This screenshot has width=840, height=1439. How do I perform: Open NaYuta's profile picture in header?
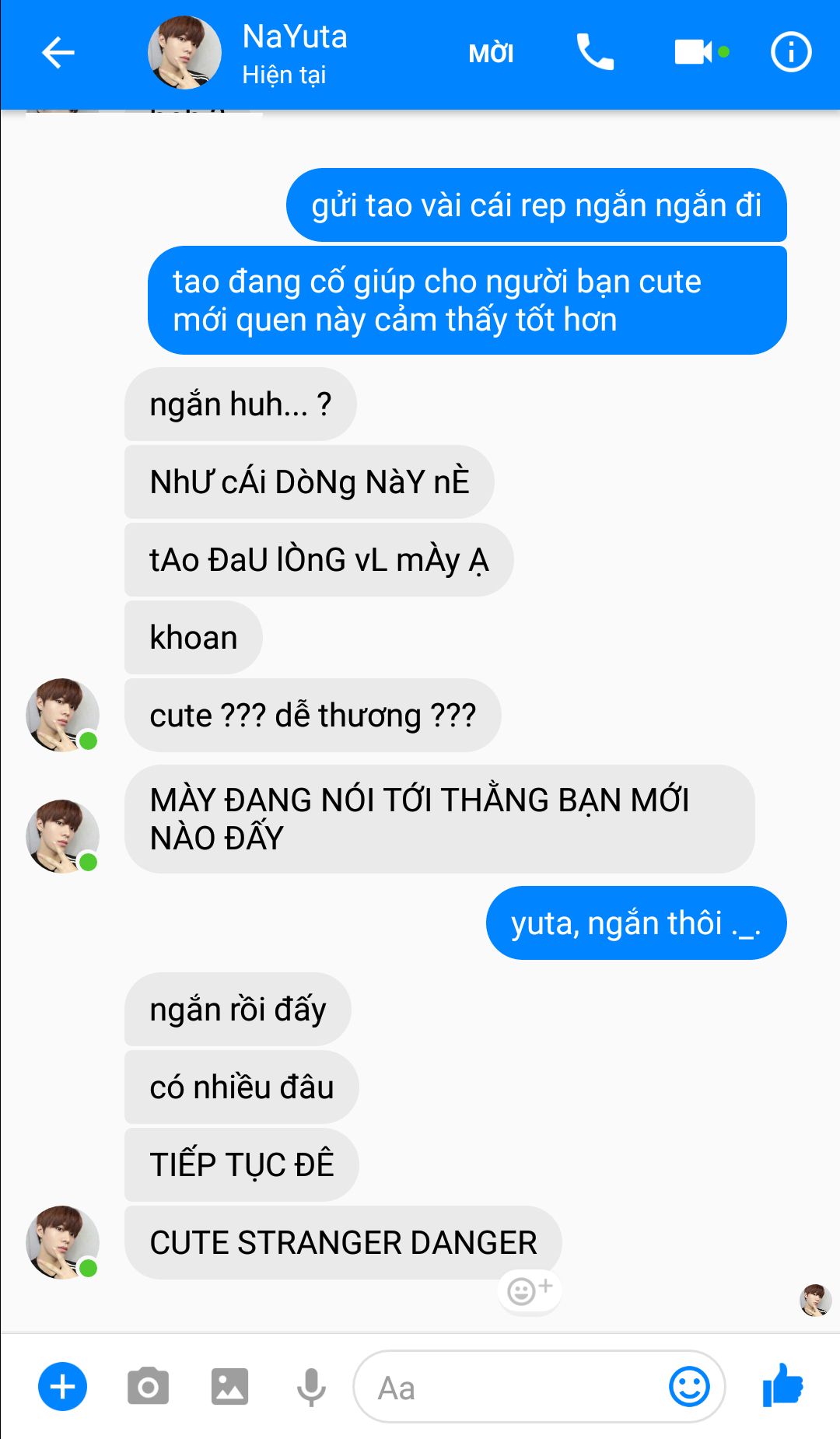pos(184,53)
